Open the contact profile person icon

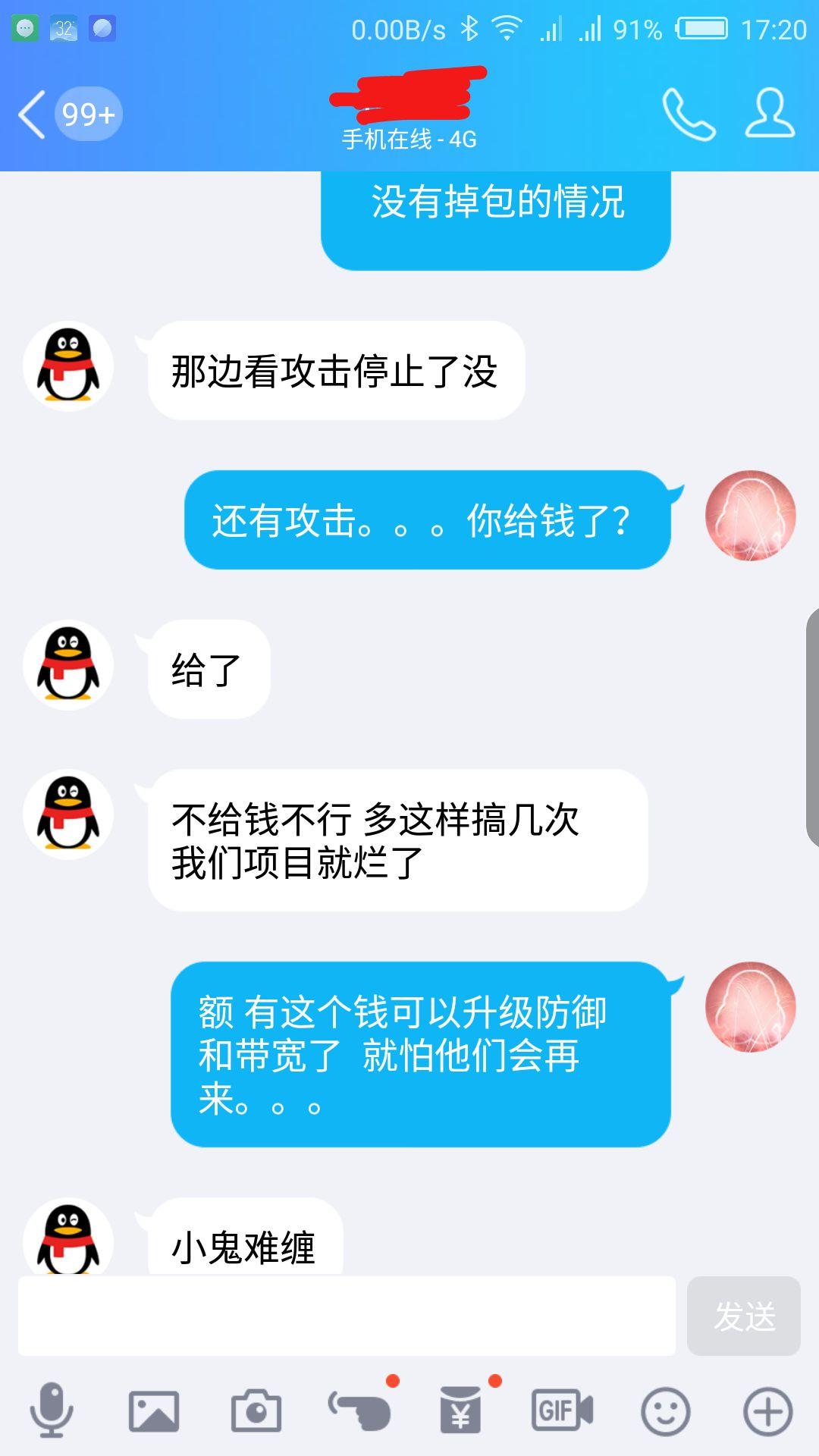[x=770, y=114]
